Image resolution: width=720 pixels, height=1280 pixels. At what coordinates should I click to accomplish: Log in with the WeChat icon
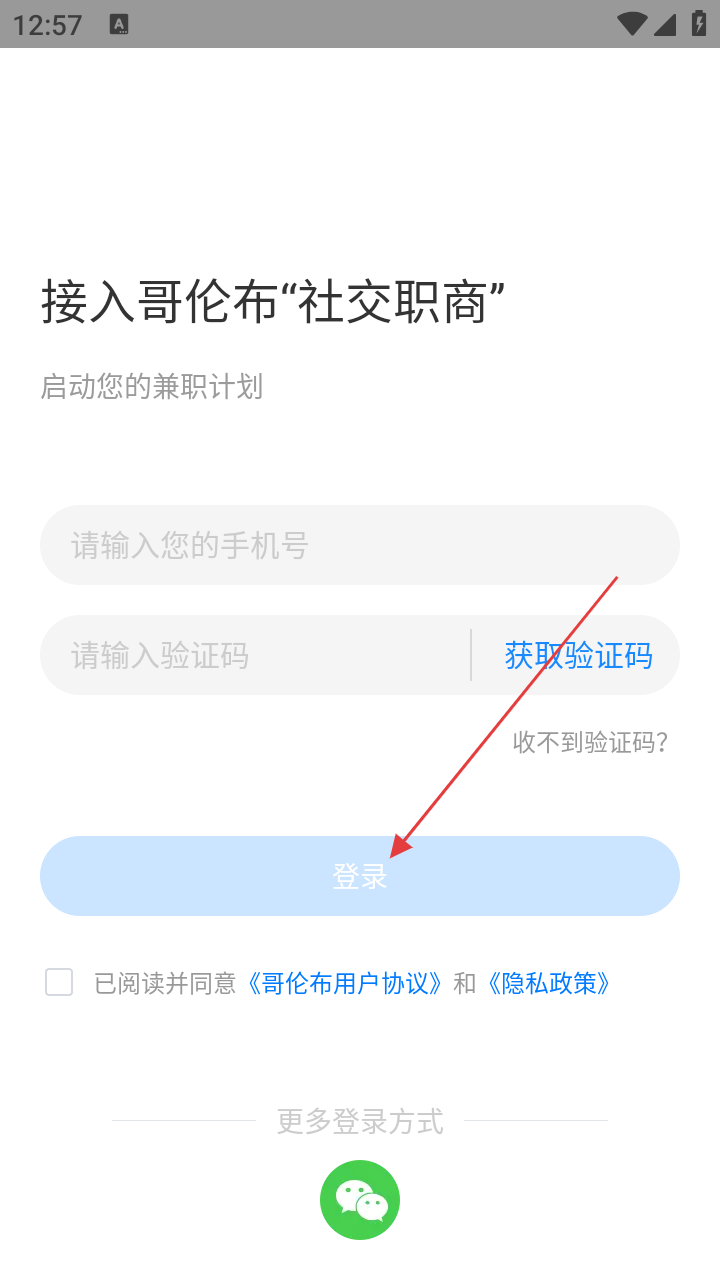pyautogui.click(x=360, y=1200)
